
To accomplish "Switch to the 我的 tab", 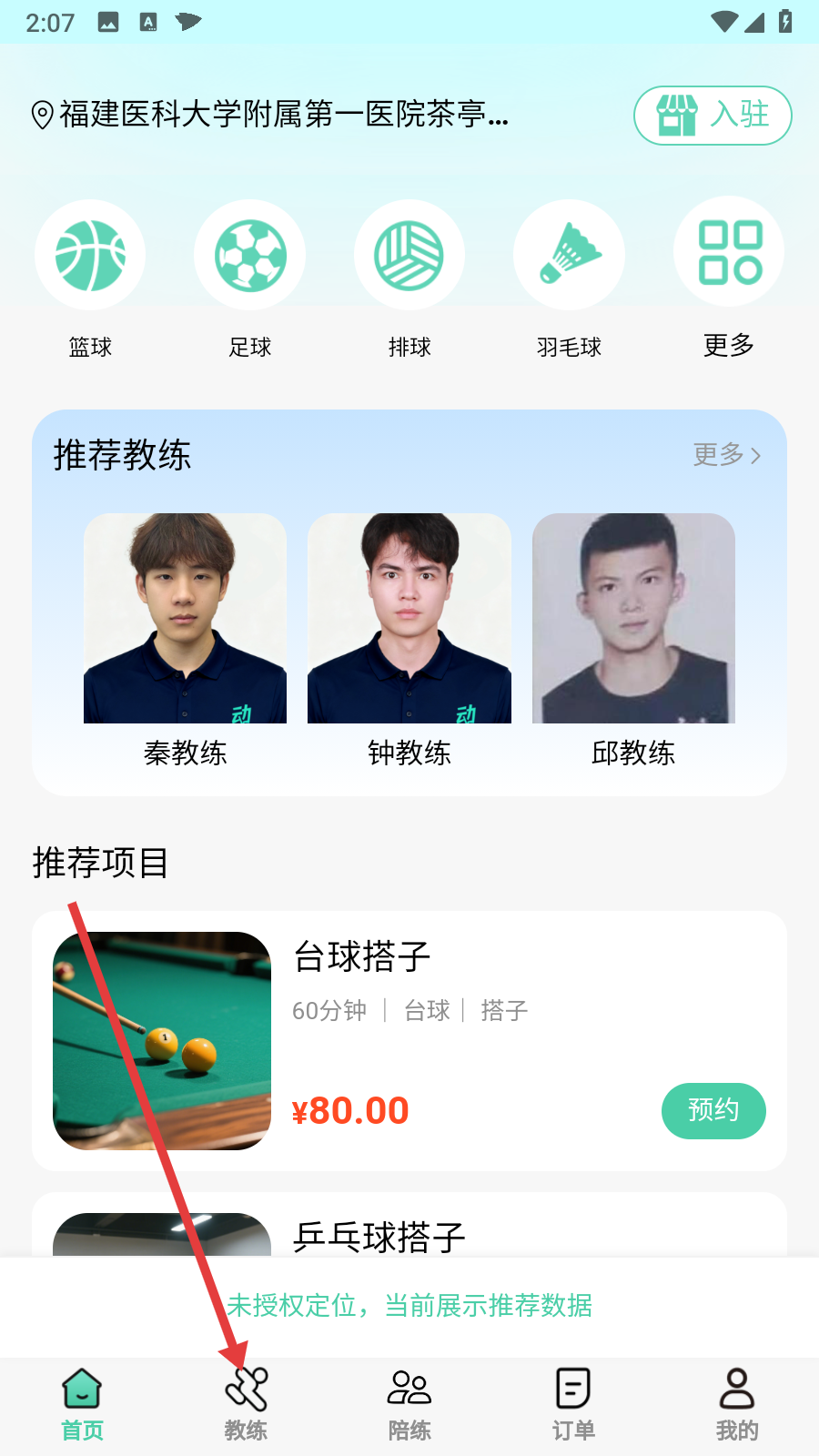I will 736,1405.
